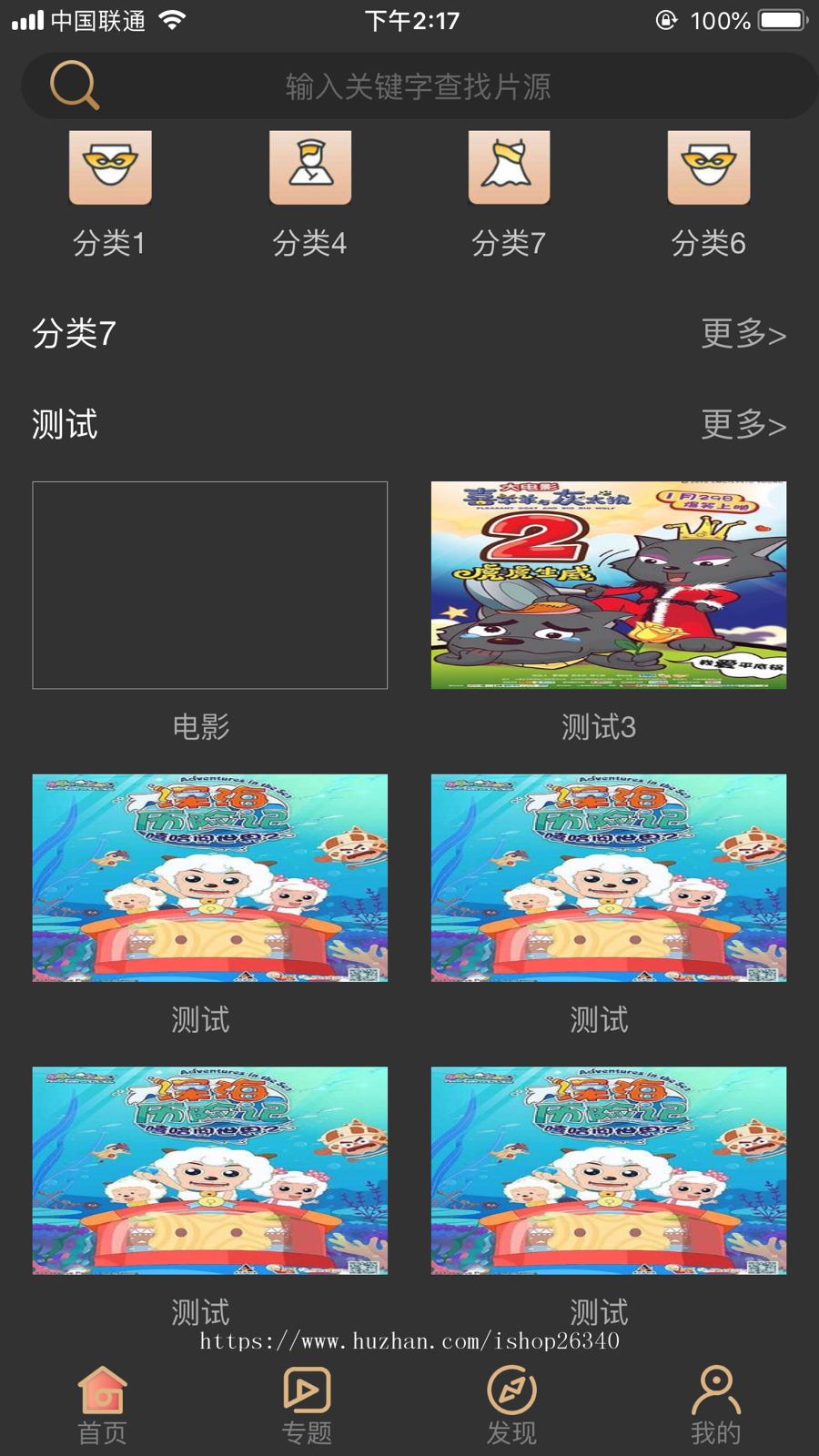
Task: Switch to the 发现 tab
Action: tap(512, 1404)
